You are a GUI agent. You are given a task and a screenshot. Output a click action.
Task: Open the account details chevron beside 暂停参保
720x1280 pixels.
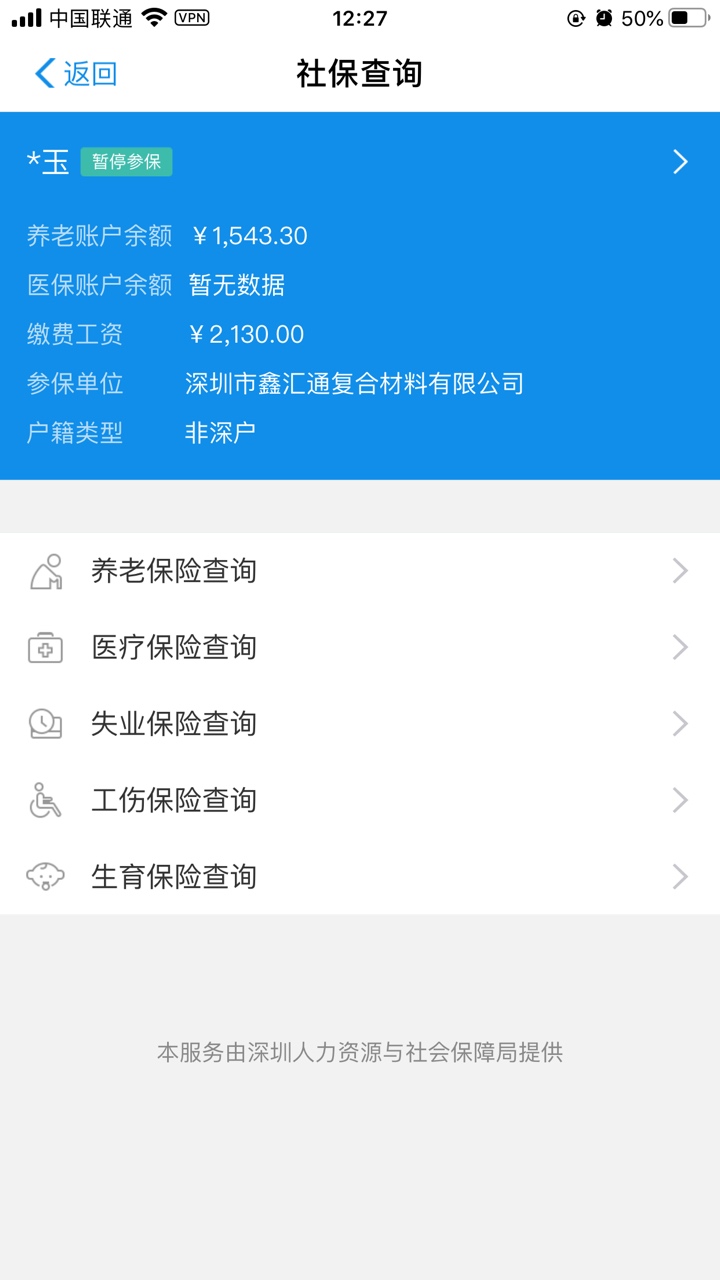pyautogui.click(x=680, y=162)
